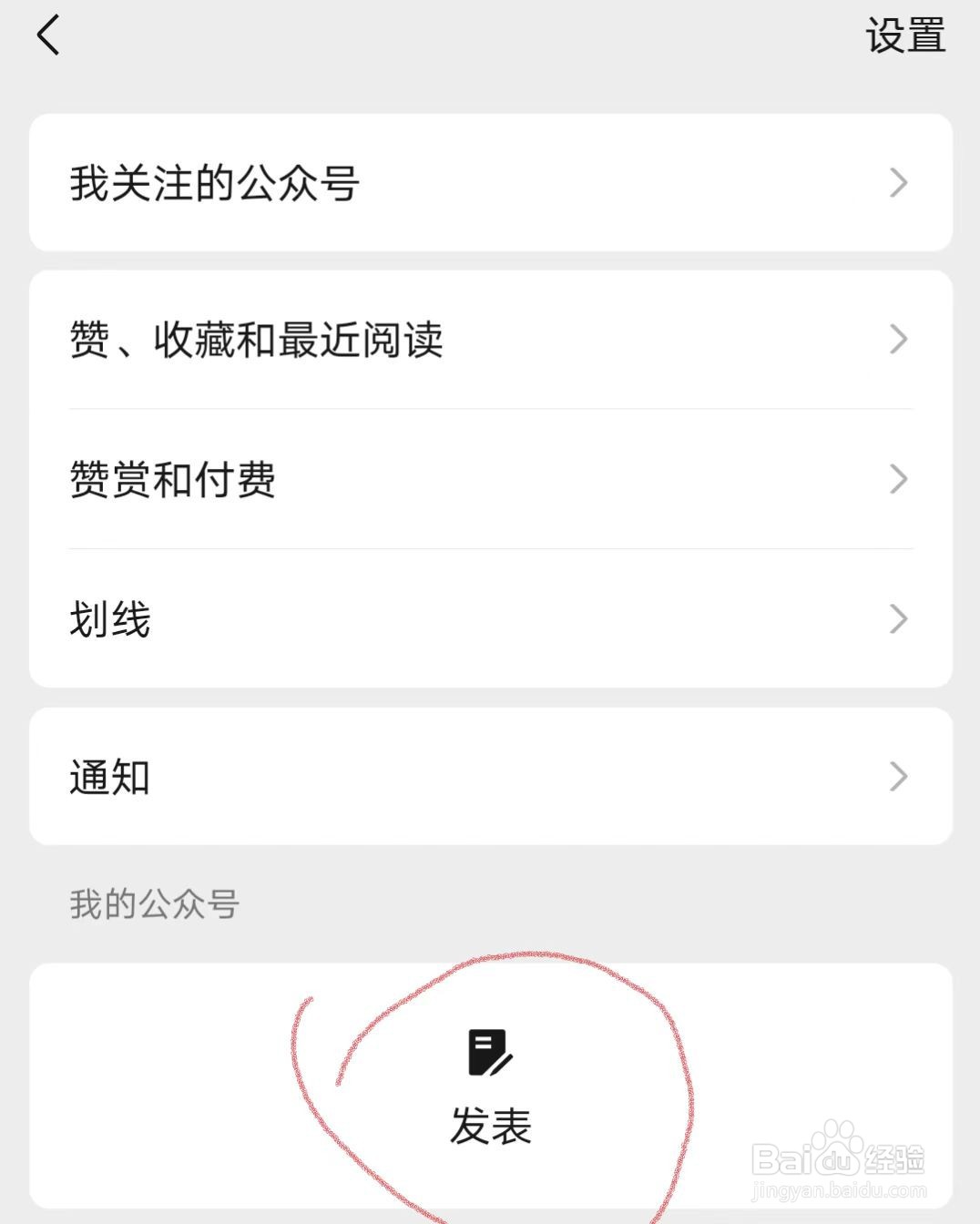Select the chevron next to 我关注的公众号
Image resolution: width=980 pixels, height=1224 pixels.
[x=898, y=182]
